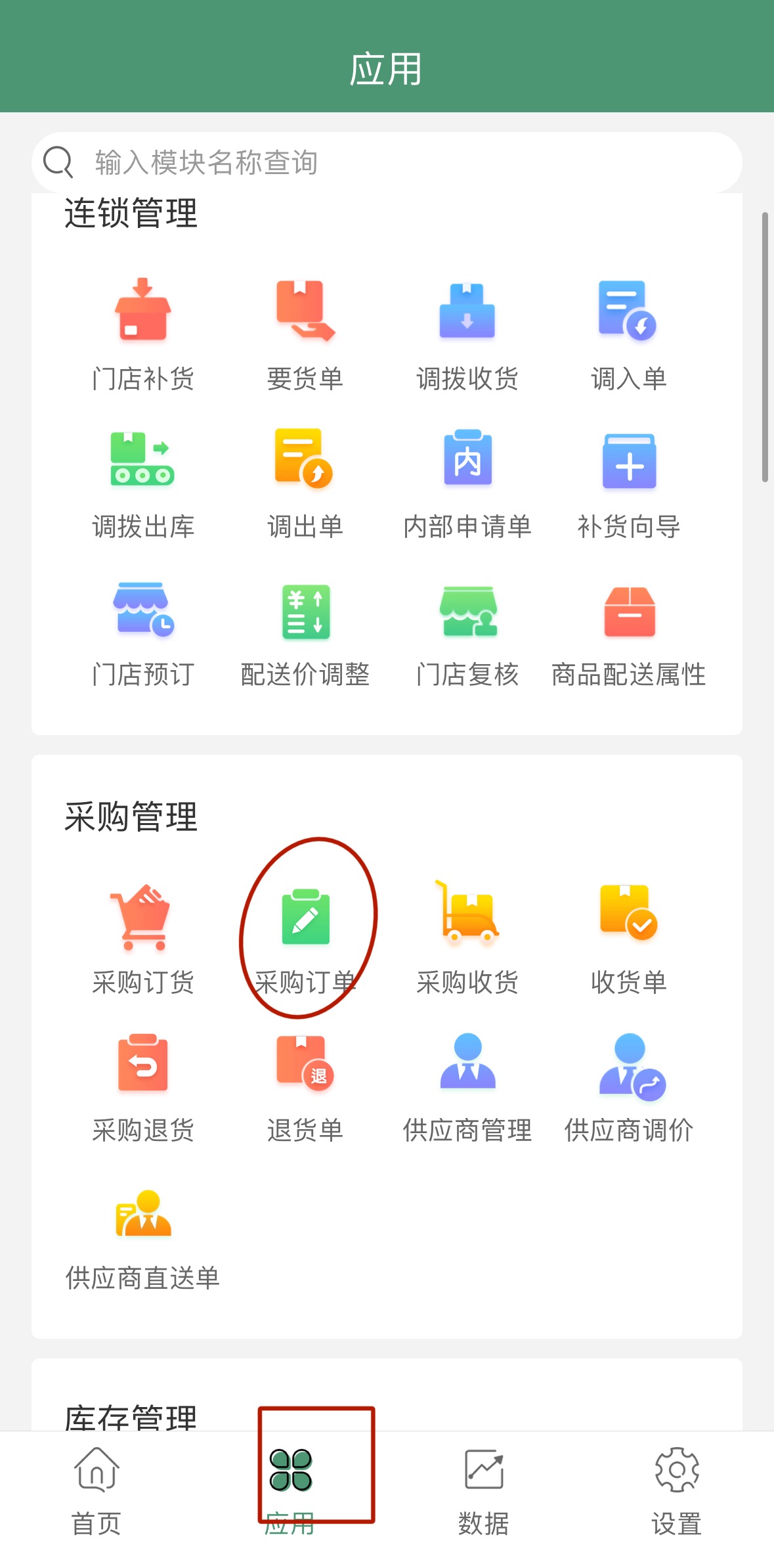The height and width of the screenshot is (1568, 774).
Task: Open 要货单 module
Action: click(305, 335)
